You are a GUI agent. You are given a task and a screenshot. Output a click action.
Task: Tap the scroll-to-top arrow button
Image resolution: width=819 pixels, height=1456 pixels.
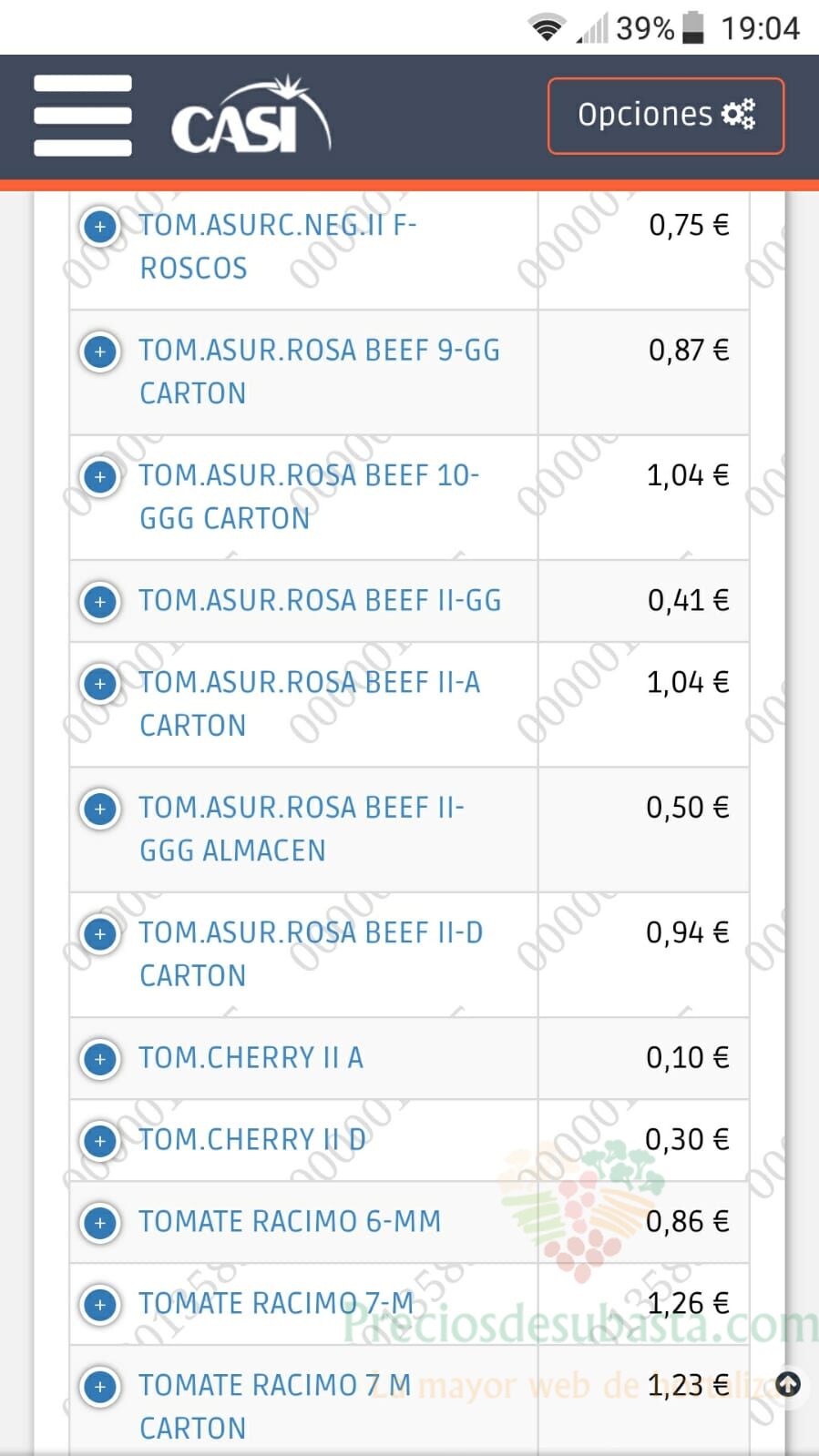click(788, 1385)
